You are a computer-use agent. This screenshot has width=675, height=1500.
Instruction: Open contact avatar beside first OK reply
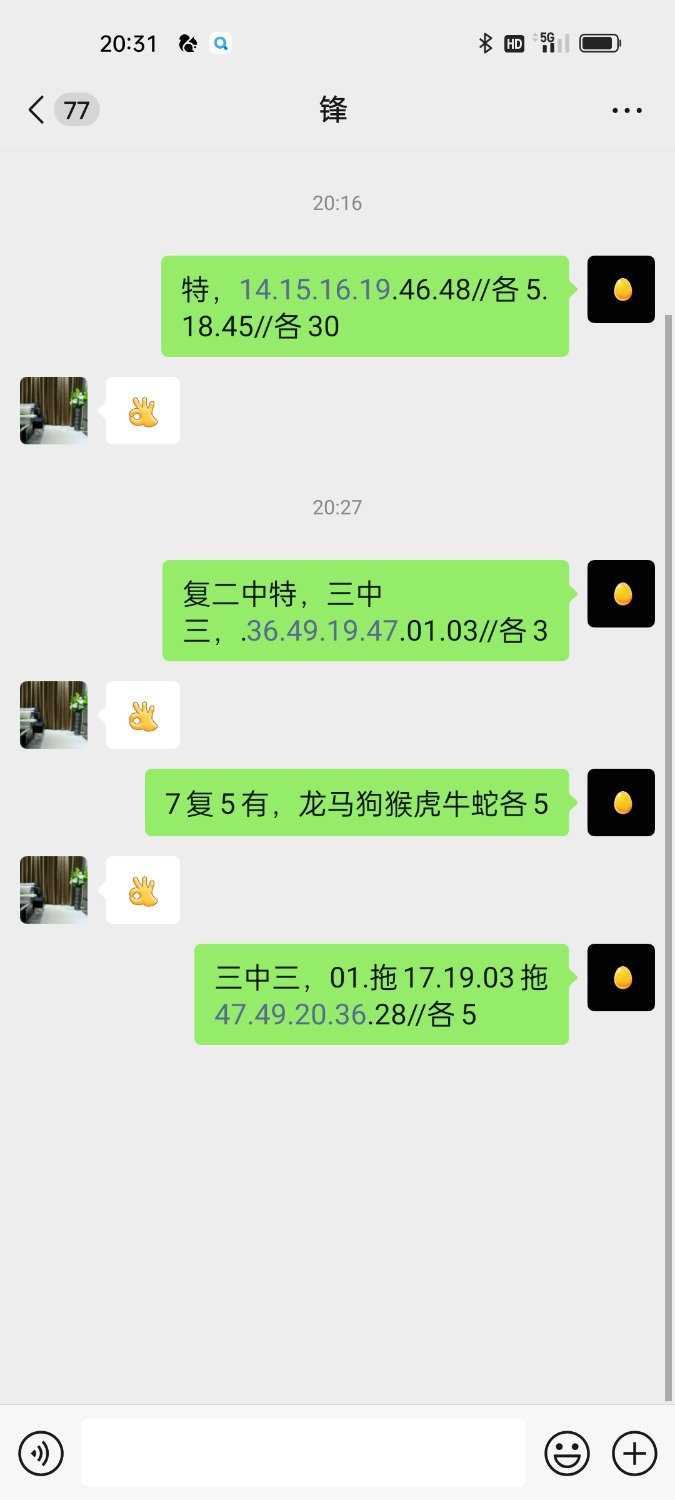coord(54,410)
